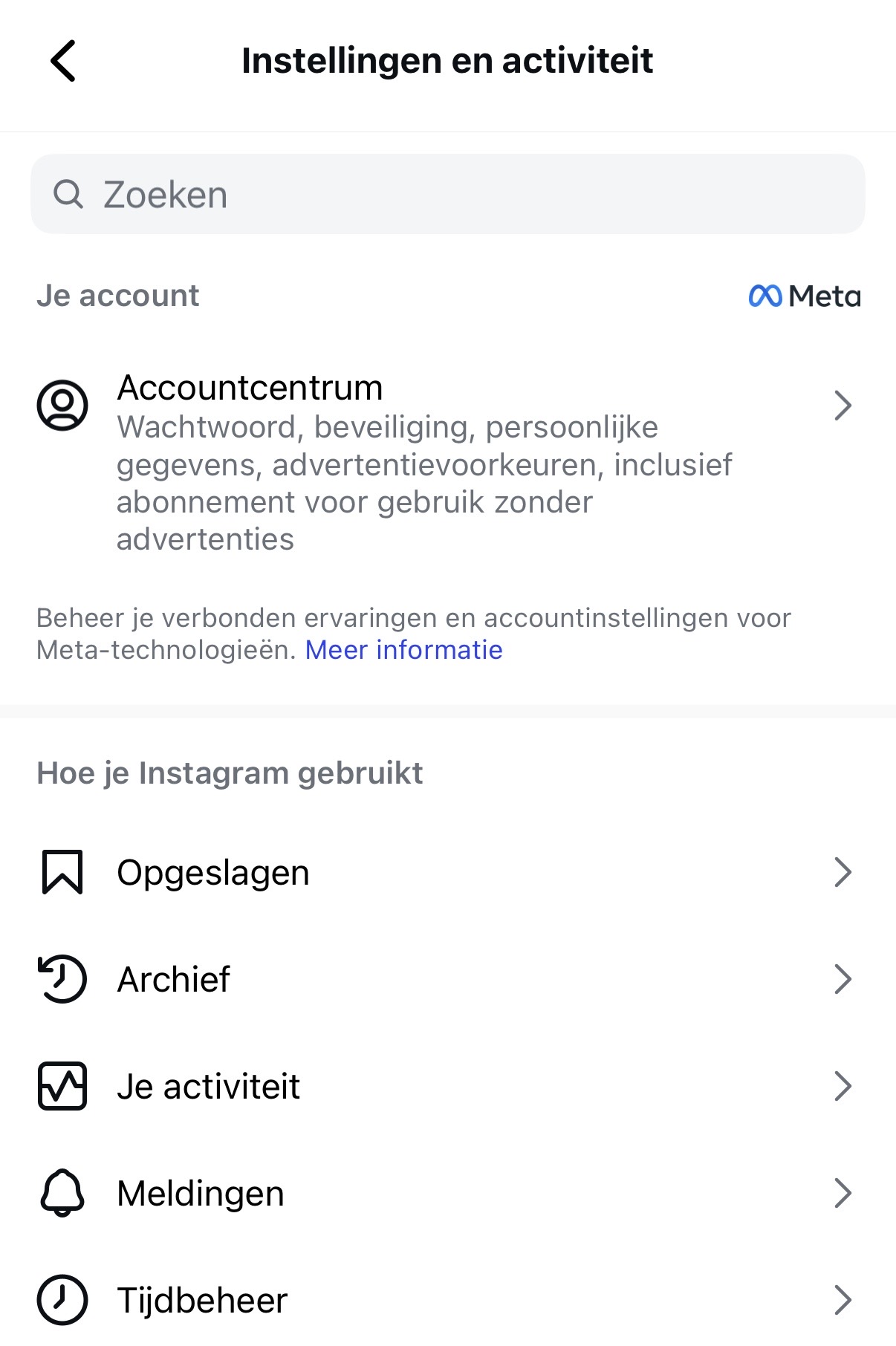Open Opgeslagen saved items
This screenshot has height=1346, width=896.
click(446, 872)
